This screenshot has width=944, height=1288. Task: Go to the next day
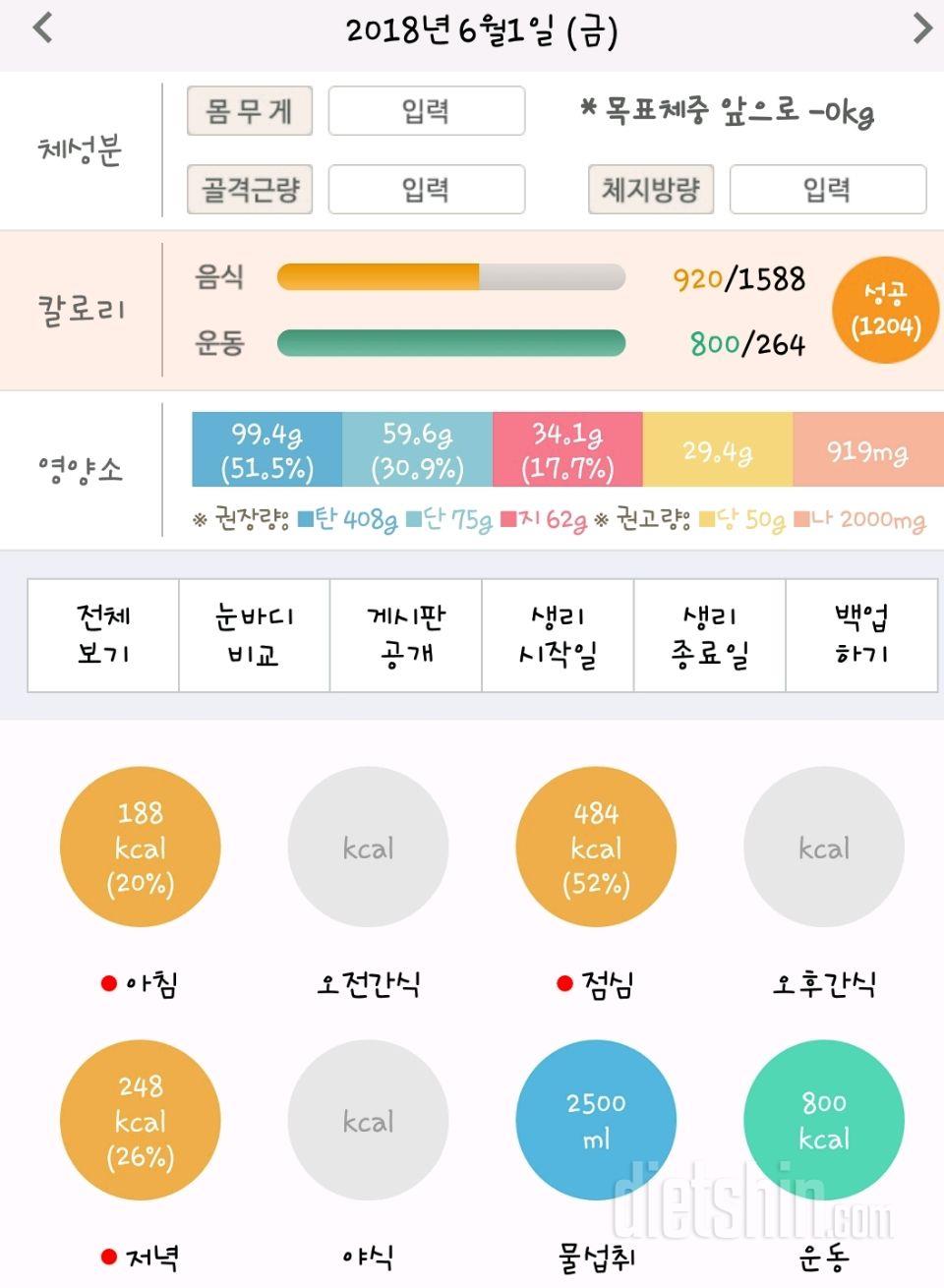pos(921,28)
